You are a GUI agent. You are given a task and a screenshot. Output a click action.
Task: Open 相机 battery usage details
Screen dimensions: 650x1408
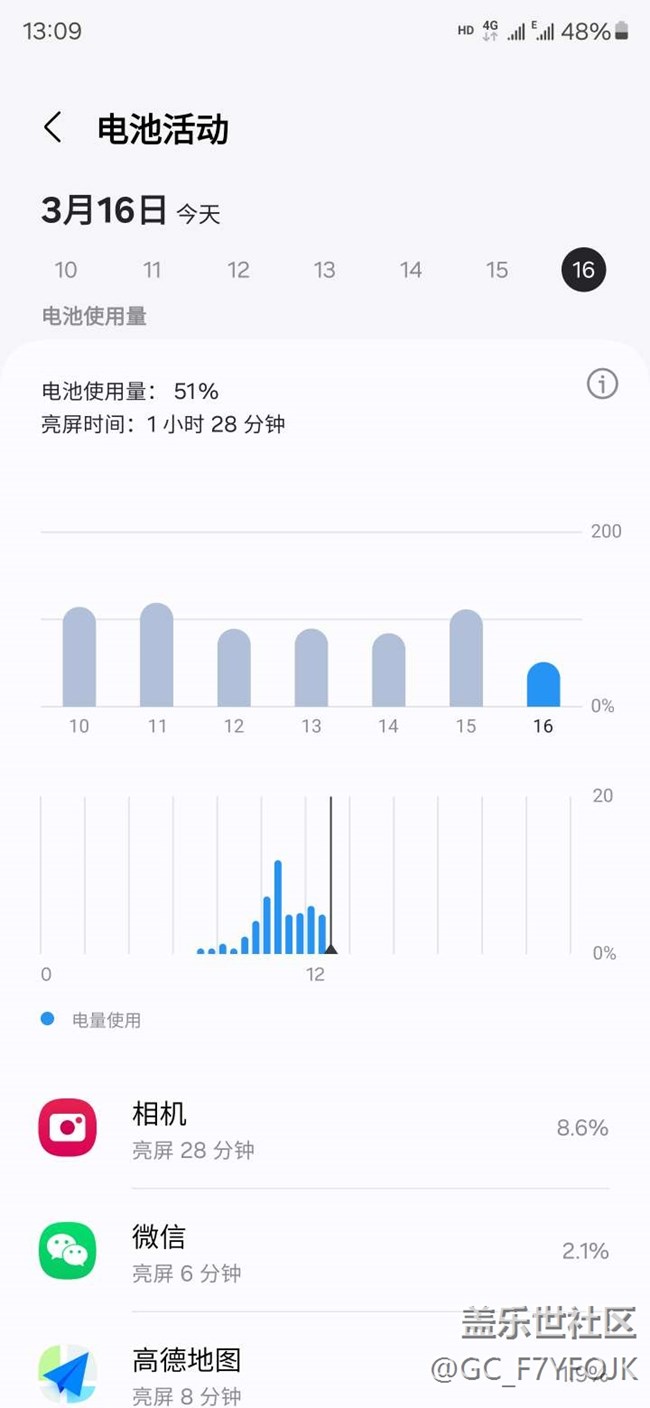tap(324, 1128)
